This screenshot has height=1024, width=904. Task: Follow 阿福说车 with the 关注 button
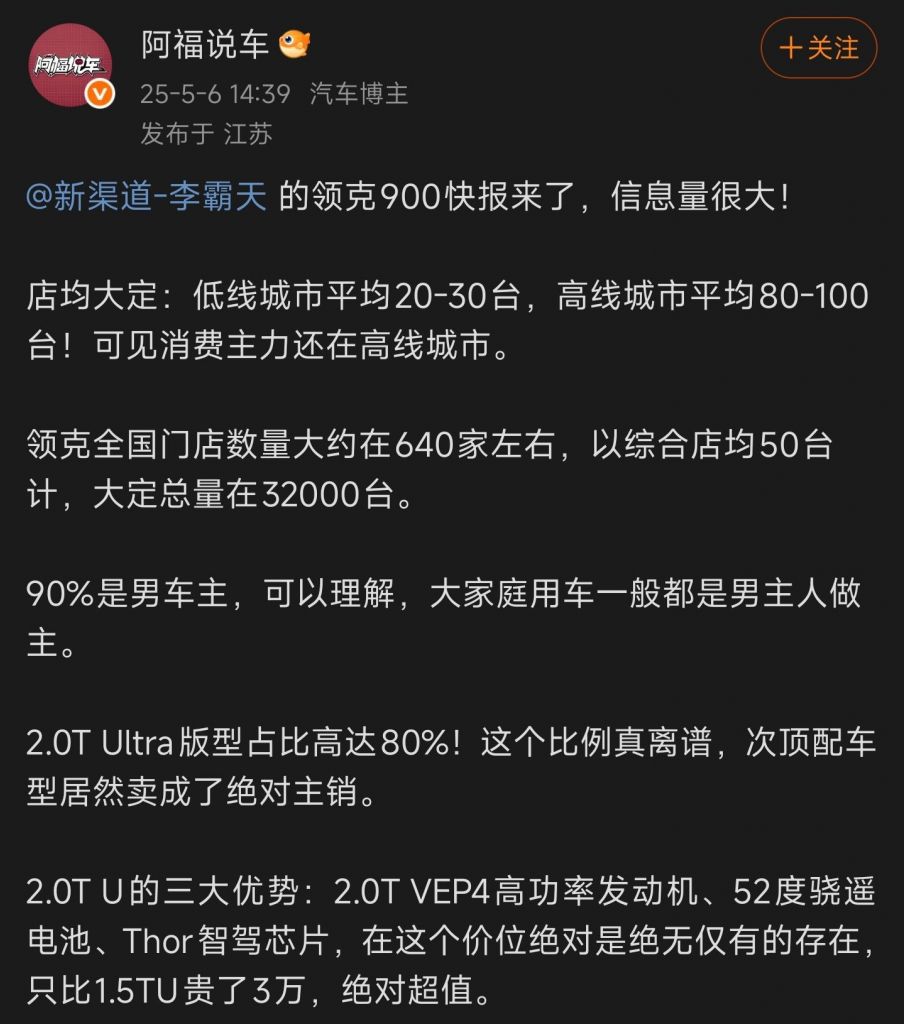[818, 48]
